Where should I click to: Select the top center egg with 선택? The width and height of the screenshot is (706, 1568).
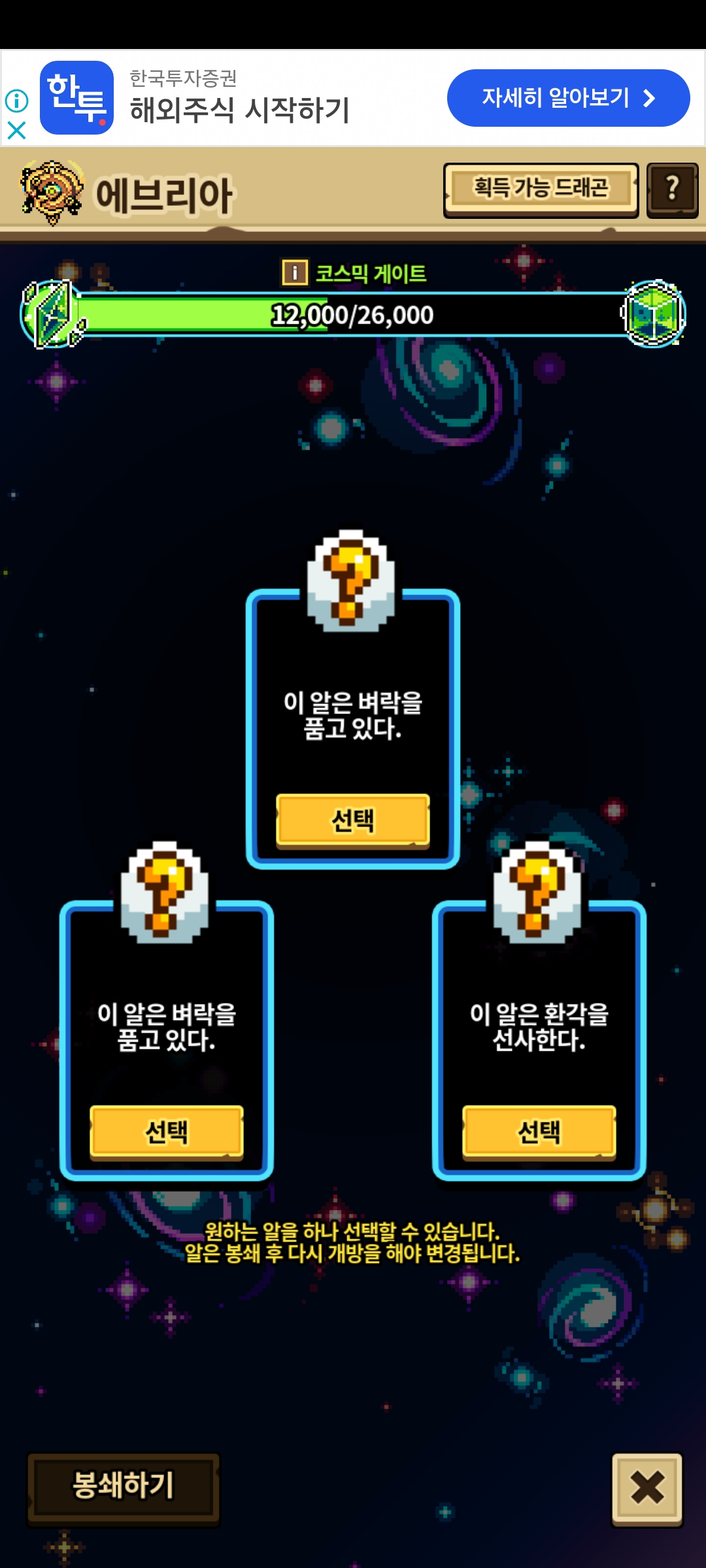pyautogui.click(x=353, y=821)
